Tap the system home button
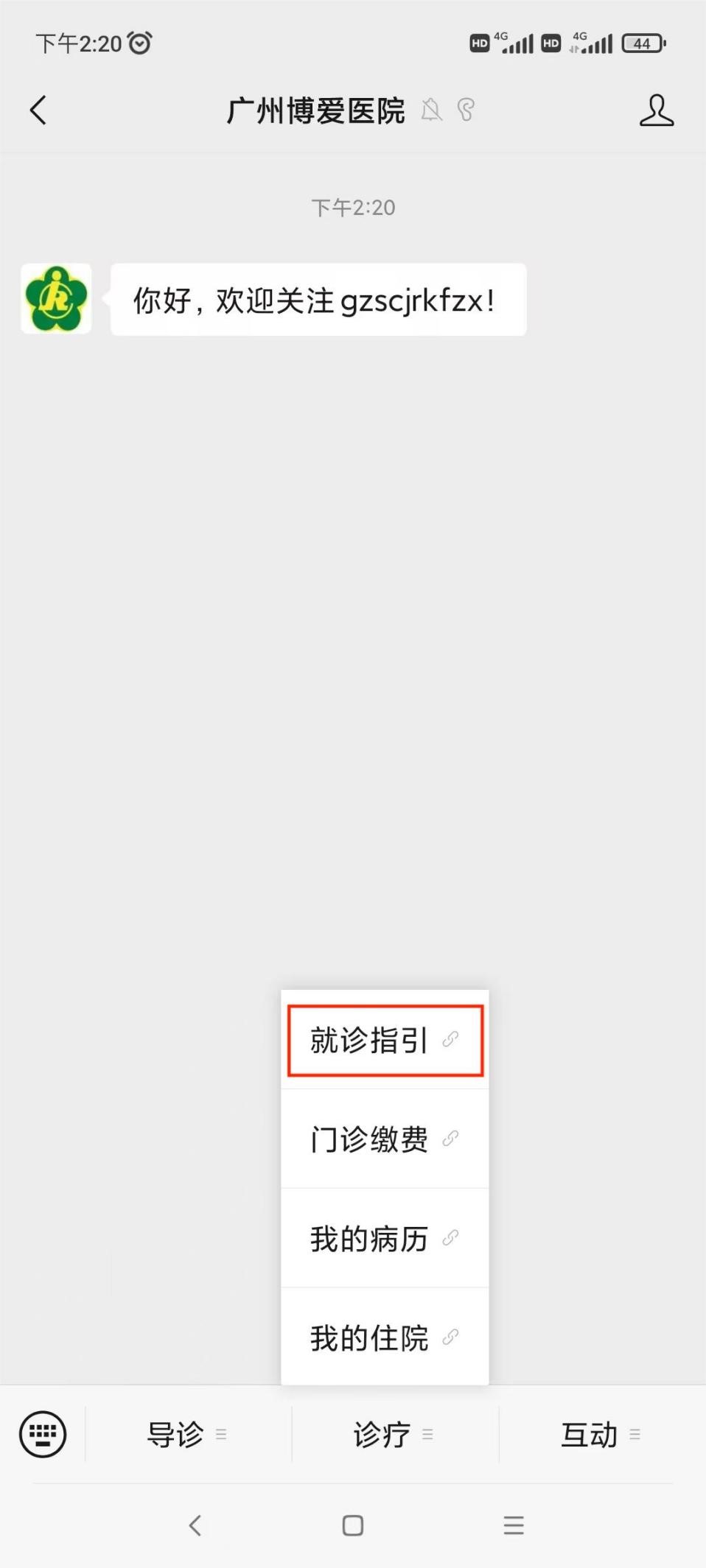Image resolution: width=706 pixels, height=1568 pixels. (353, 1525)
